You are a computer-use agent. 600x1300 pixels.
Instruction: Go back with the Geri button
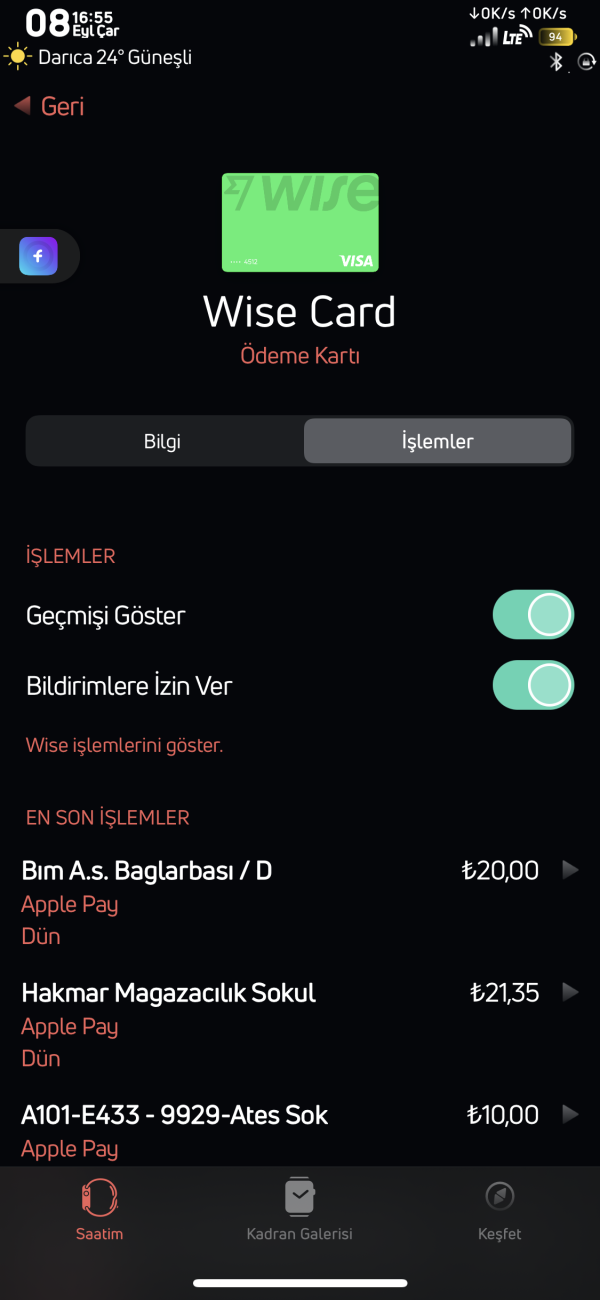click(50, 107)
